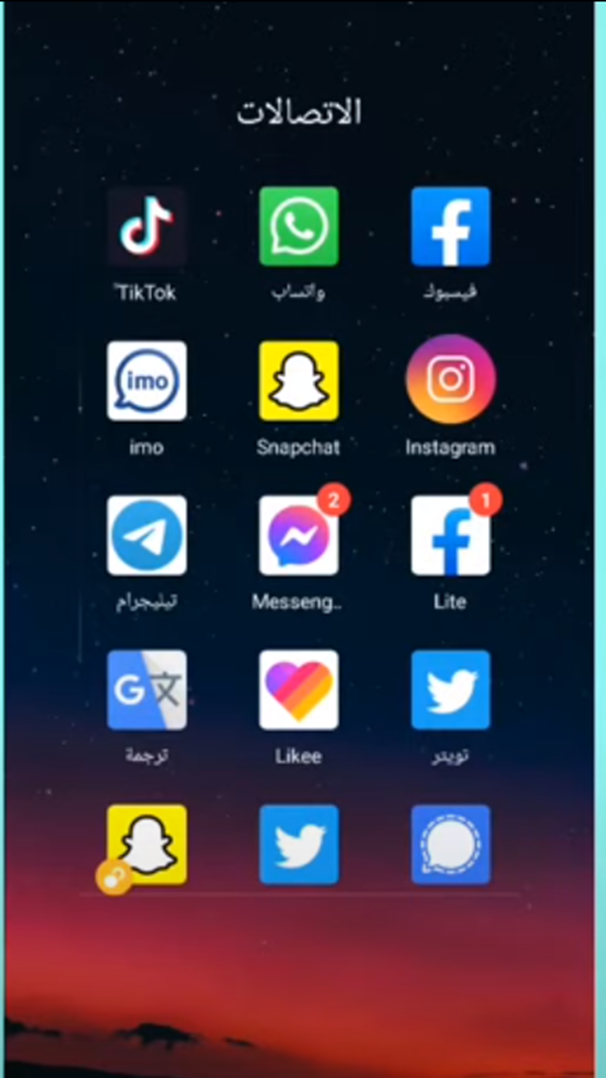Viewport: 606px width, 1078px height.
Task: Launch WhatsApp (واتساب)
Action: point(299,226)
